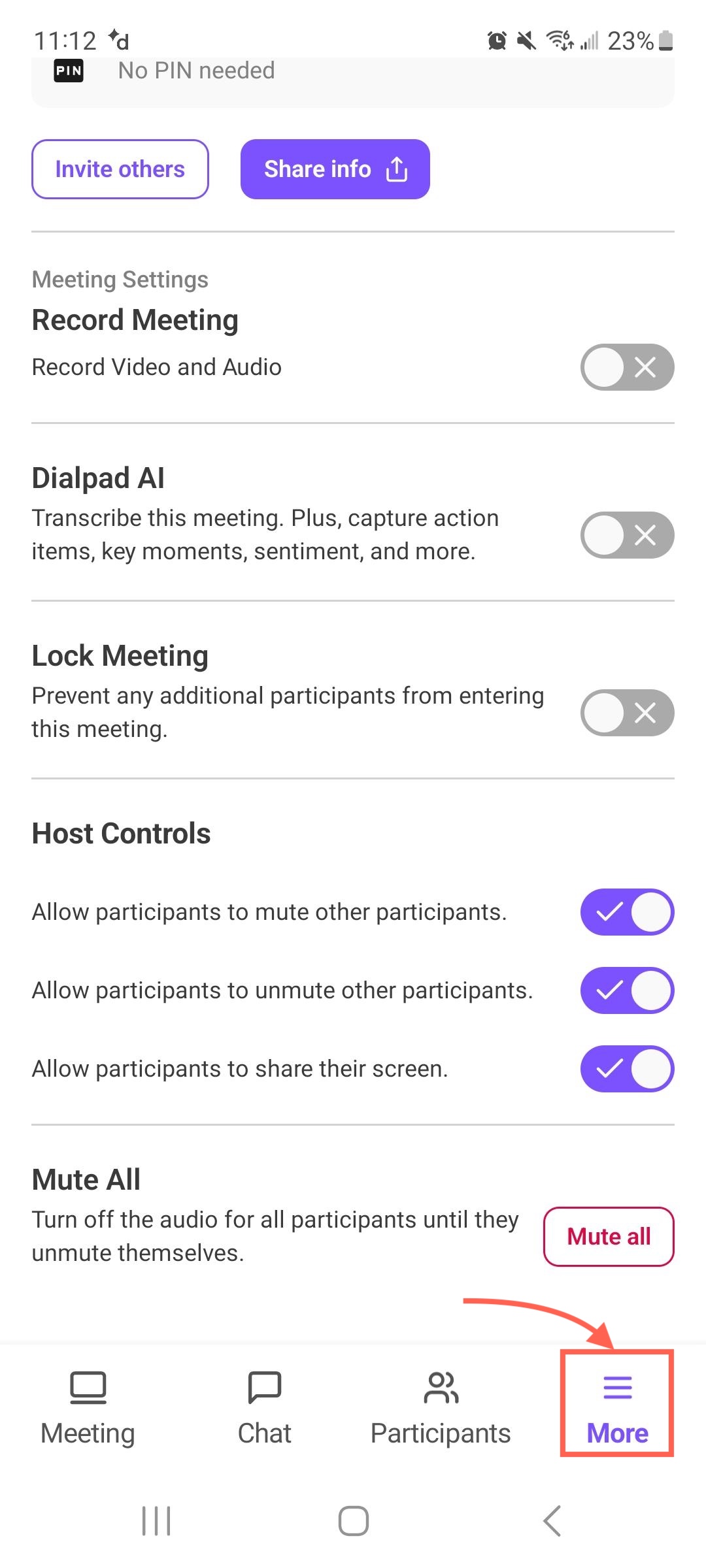Viewport: 706px width, 1568px height.
Task: Disable participants muting other participants
Action: coord(626,912)
